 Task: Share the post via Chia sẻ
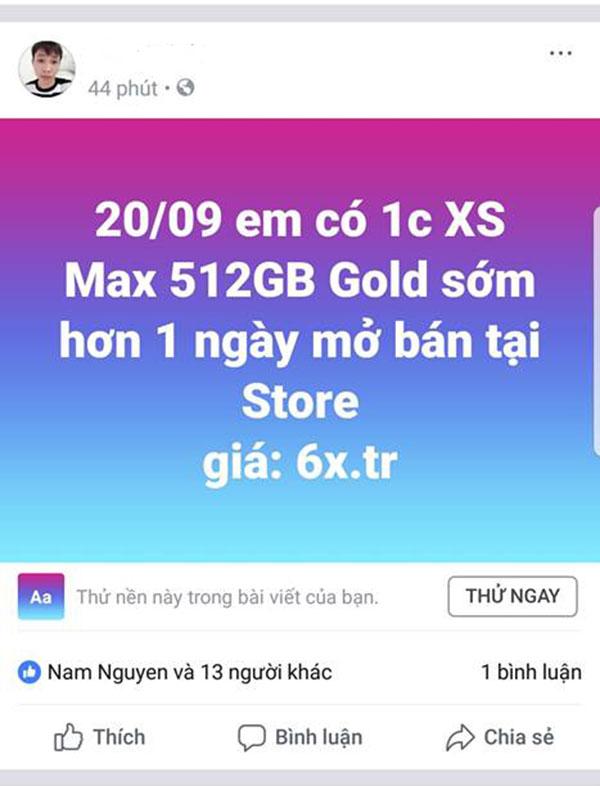pyautogui.click(x=500, y=738)
